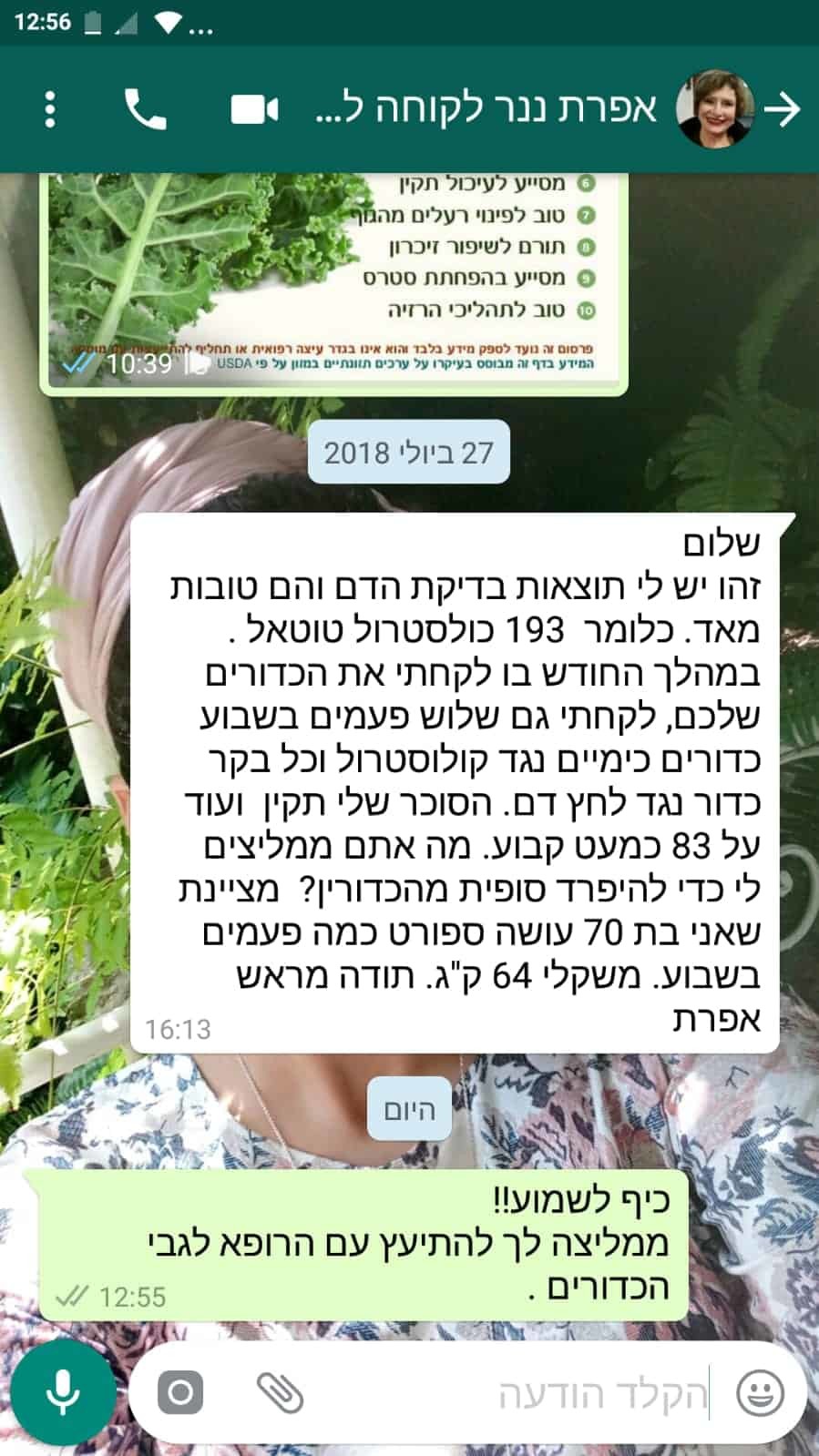Open the emoji picker
819x1456 pixels.
[760, 1393]
